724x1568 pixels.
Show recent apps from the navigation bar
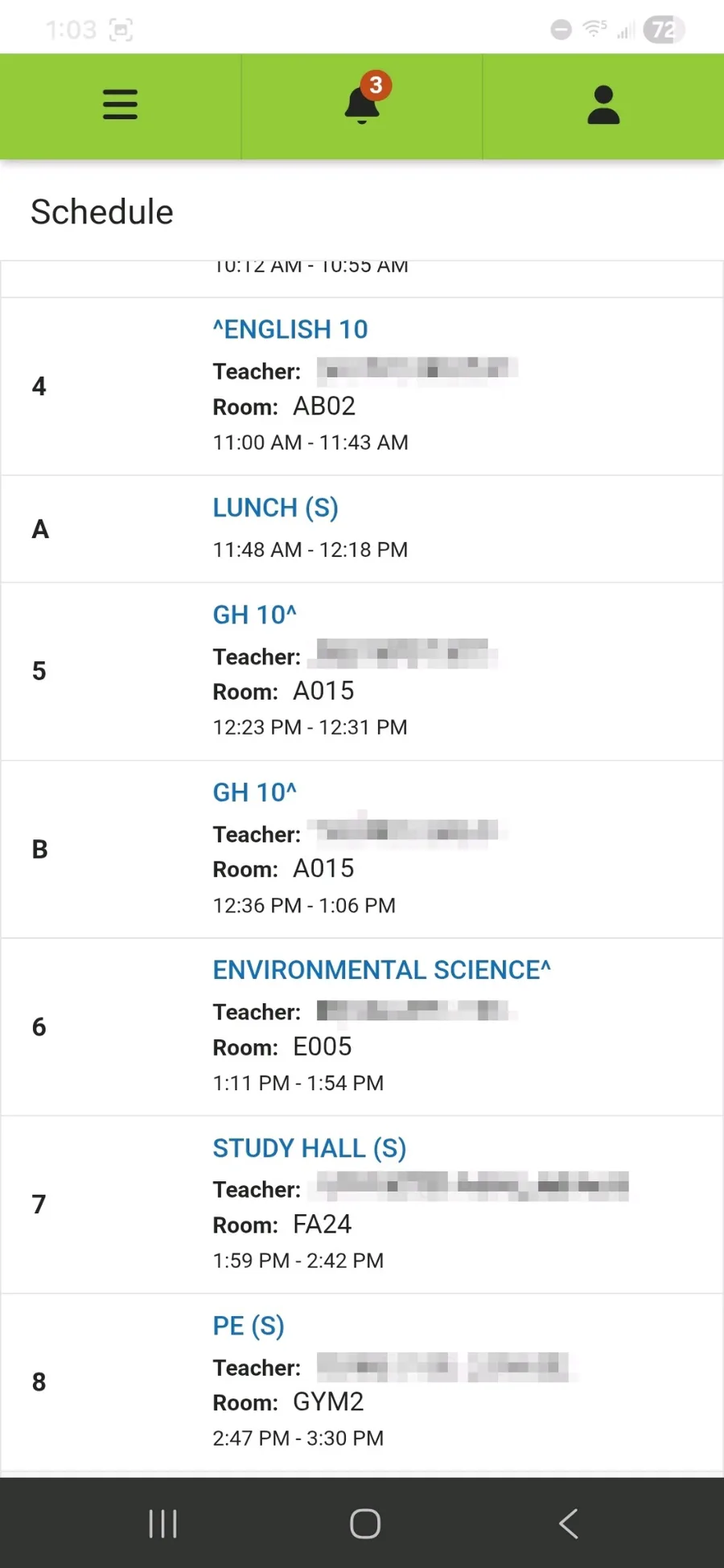162,1524
